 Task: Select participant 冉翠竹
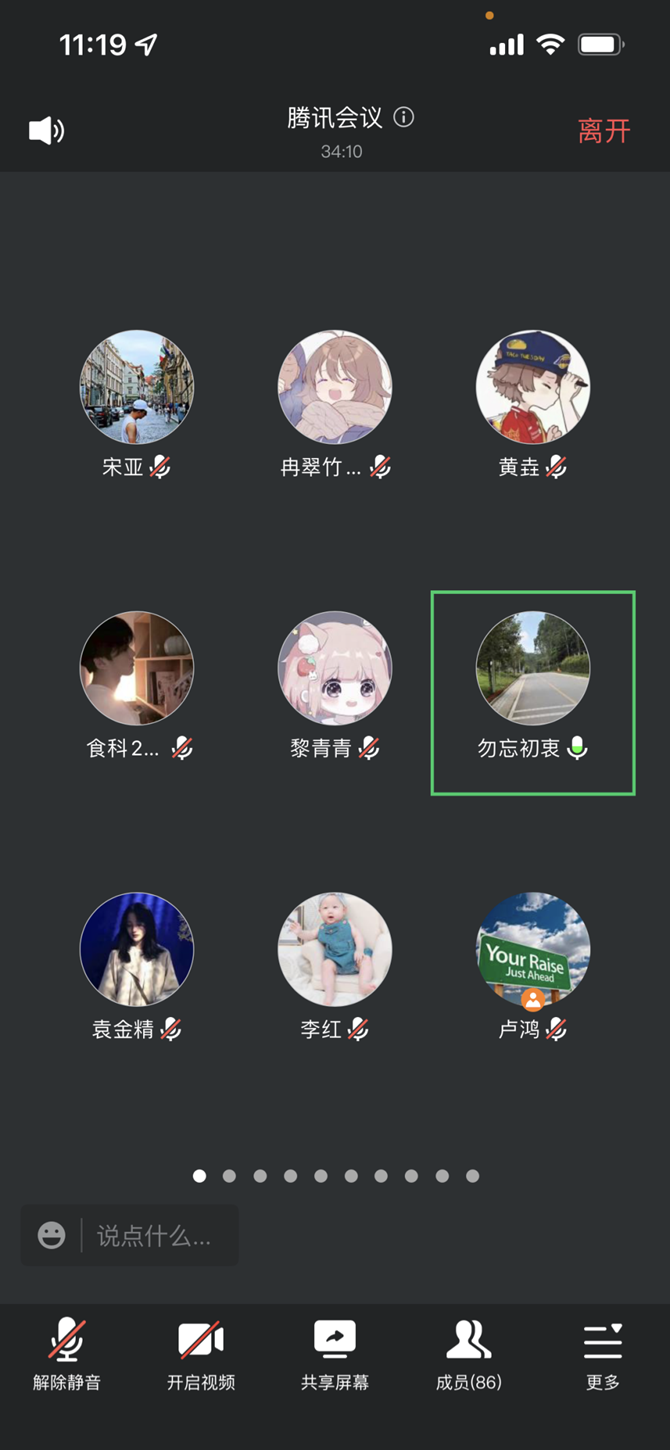(335, 388)
